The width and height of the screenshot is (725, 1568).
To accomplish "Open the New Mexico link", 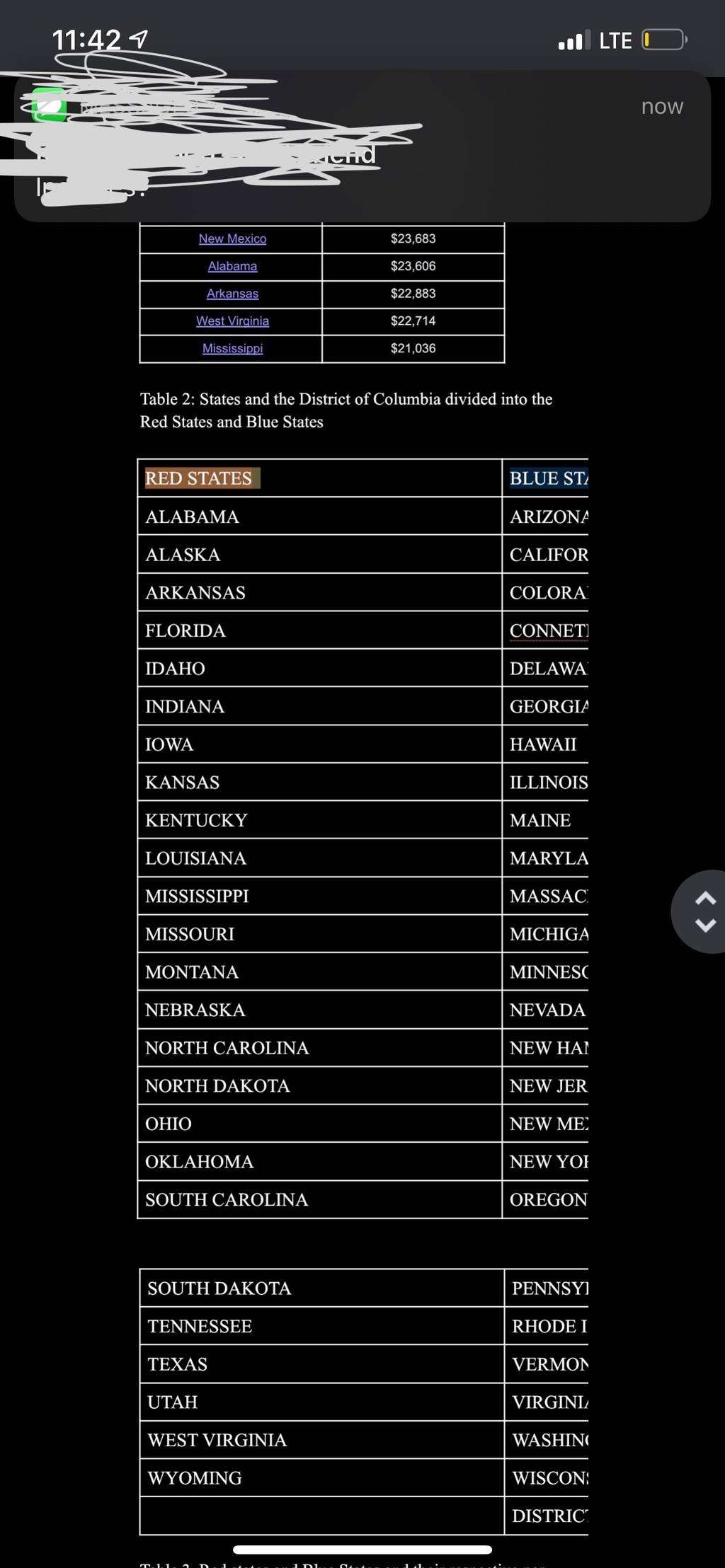I will 232,238.
